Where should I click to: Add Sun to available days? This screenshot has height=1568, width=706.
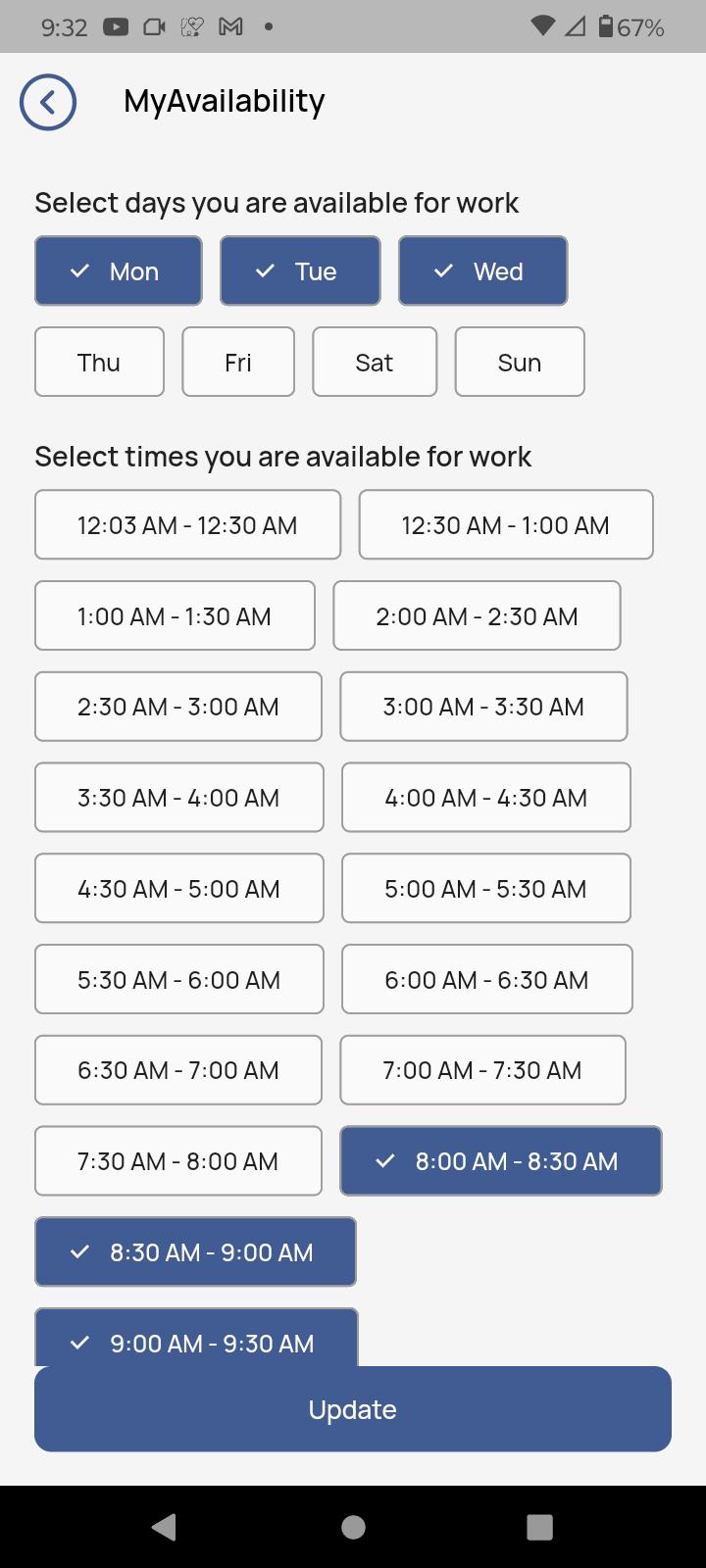tap(520, 362)
